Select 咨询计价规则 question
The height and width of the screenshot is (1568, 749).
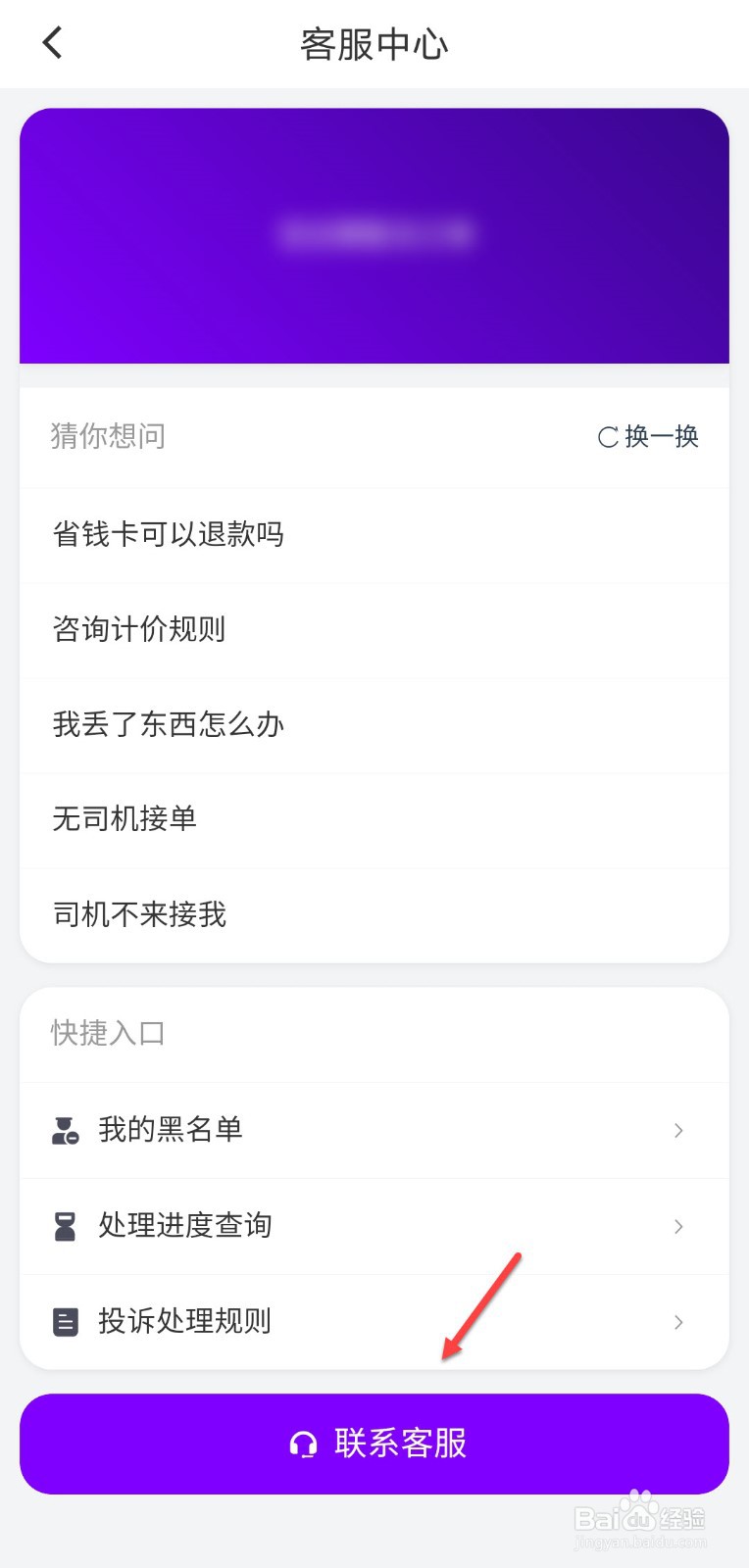[x=374, y=630]
